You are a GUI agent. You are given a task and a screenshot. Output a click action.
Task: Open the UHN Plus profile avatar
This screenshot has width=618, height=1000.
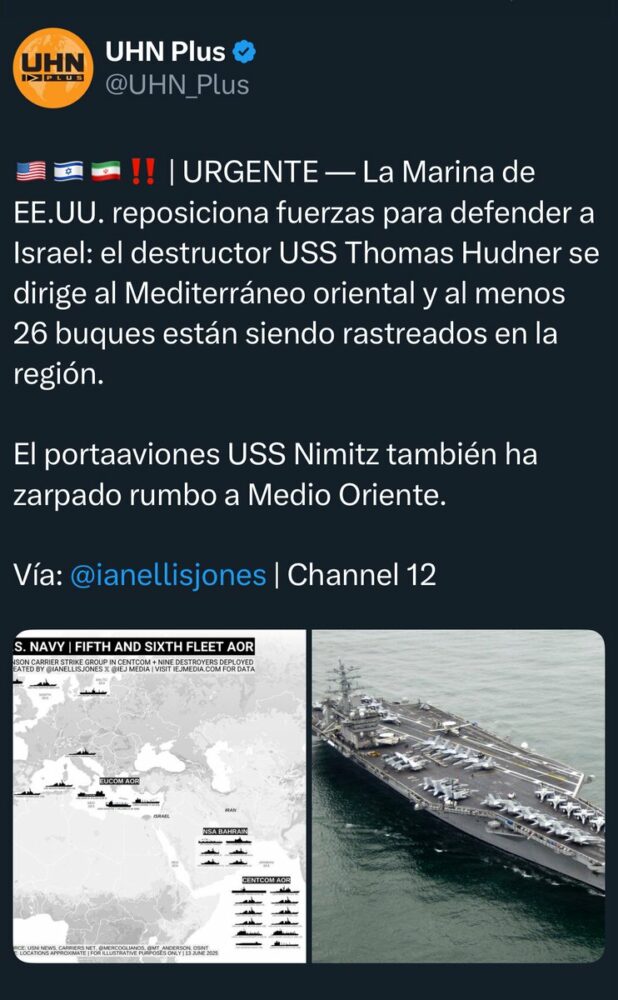click(52, 67)
